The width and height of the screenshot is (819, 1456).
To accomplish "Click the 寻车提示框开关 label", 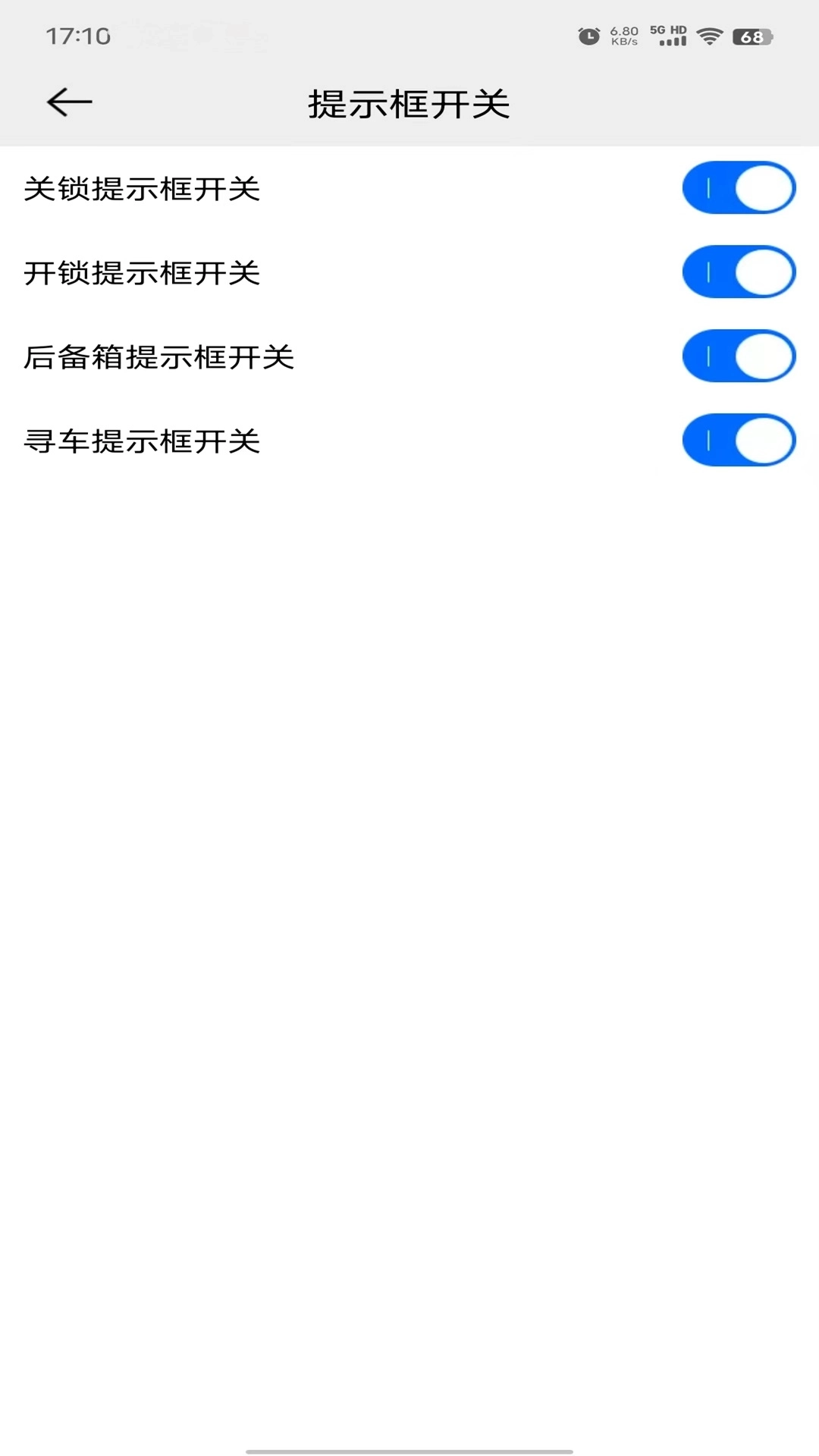I will click(141, 441).
